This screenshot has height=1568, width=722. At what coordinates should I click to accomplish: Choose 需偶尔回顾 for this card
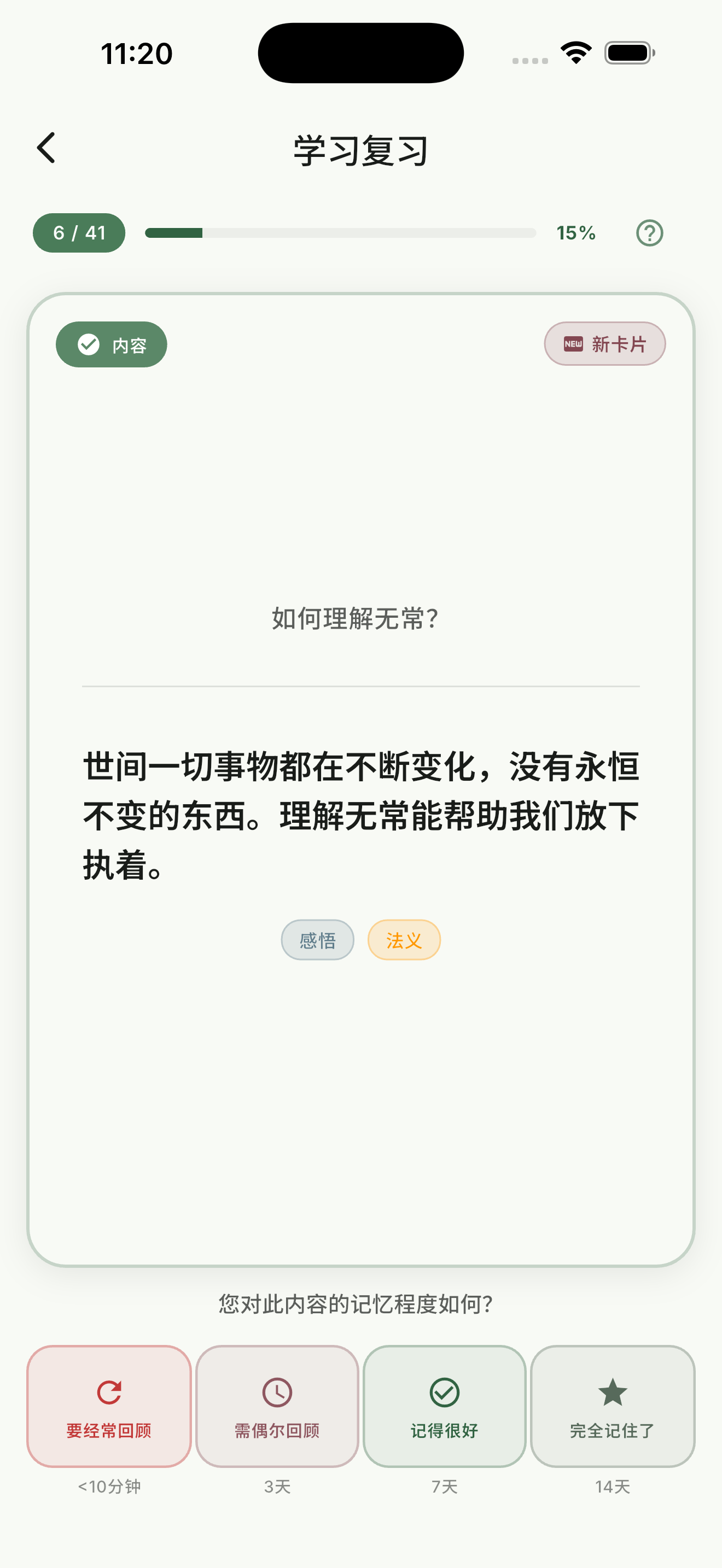point(277,1406)
